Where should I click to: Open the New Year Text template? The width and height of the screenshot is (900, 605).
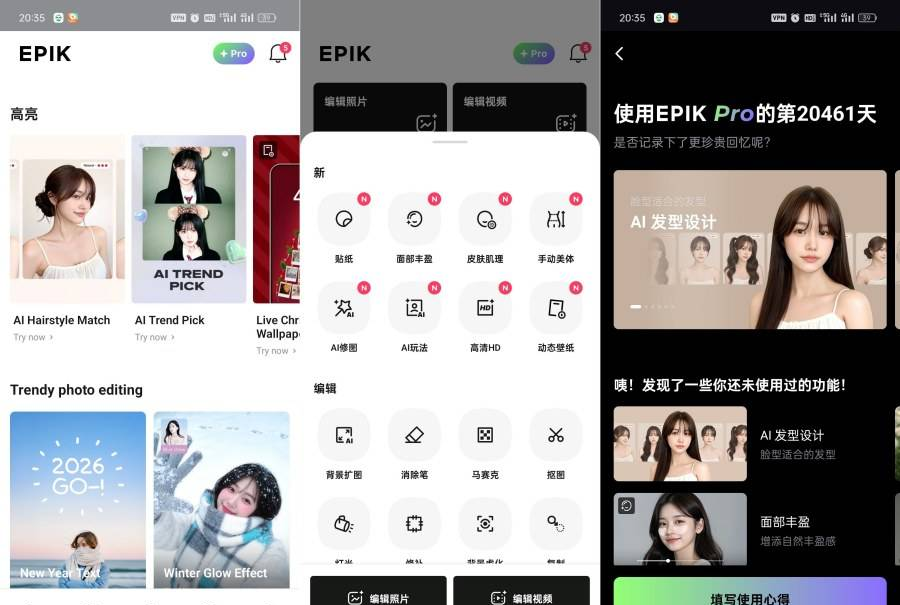(77, 497)
